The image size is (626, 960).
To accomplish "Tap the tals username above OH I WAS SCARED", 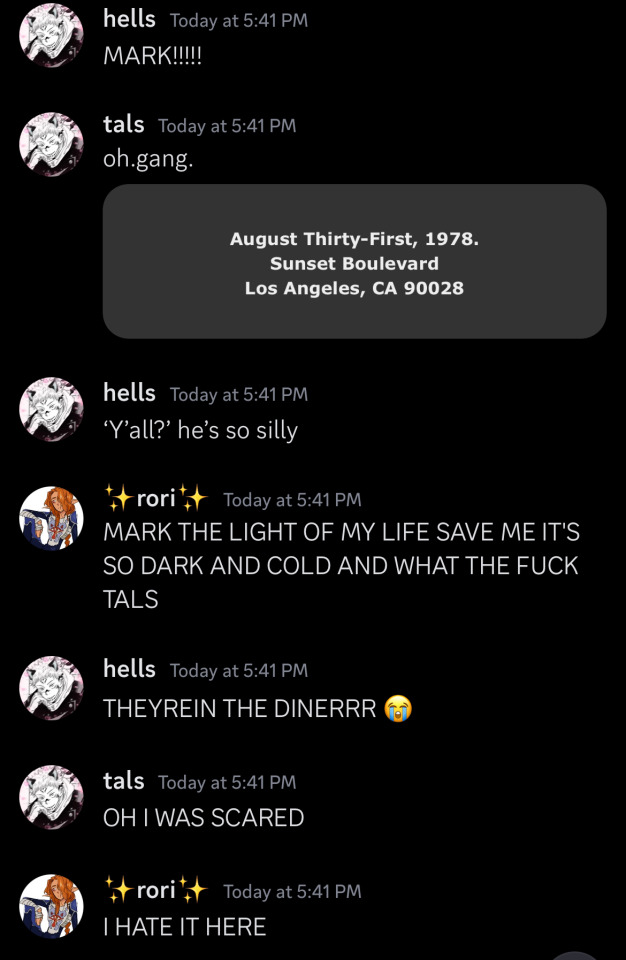I will (124, 781).
